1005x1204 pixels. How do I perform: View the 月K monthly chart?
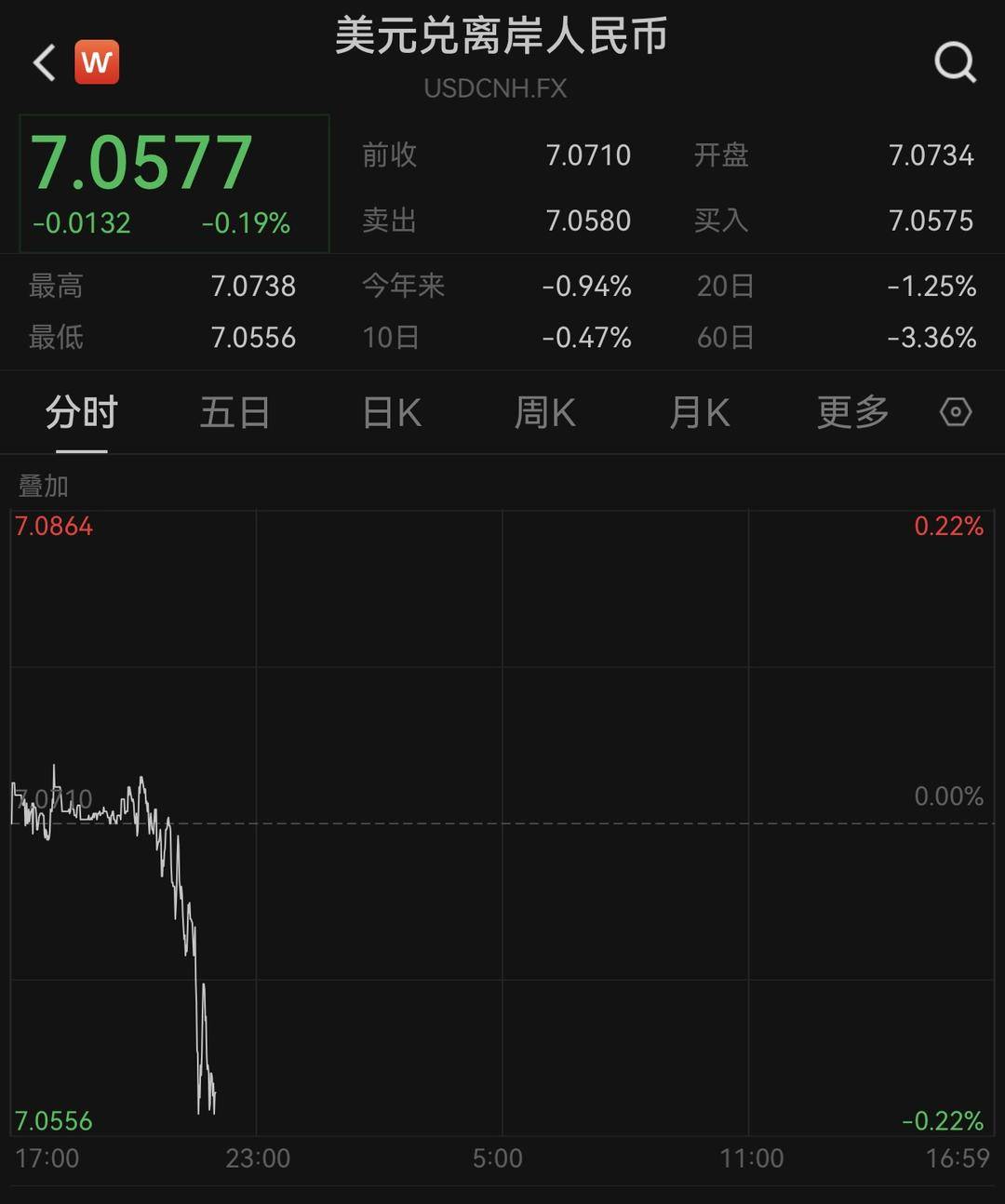[x=700, y=412]
